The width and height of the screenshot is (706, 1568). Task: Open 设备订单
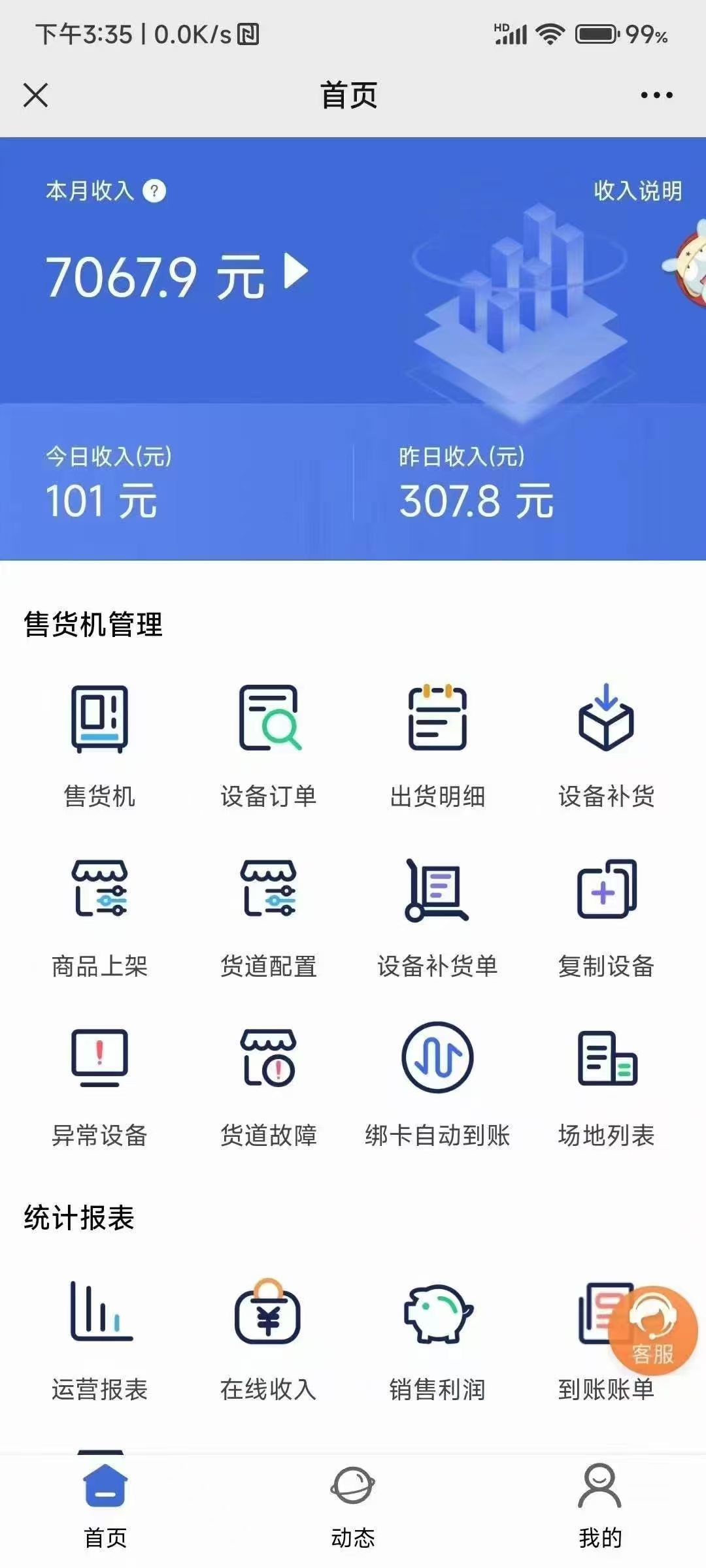coord(269,745)
